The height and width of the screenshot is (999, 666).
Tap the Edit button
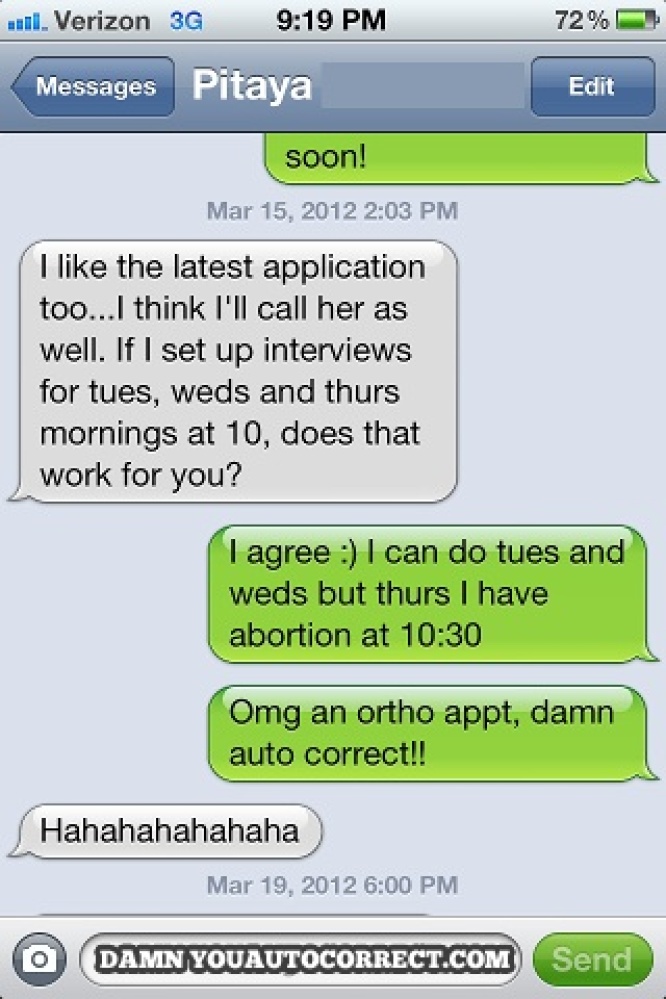(590, 87)
